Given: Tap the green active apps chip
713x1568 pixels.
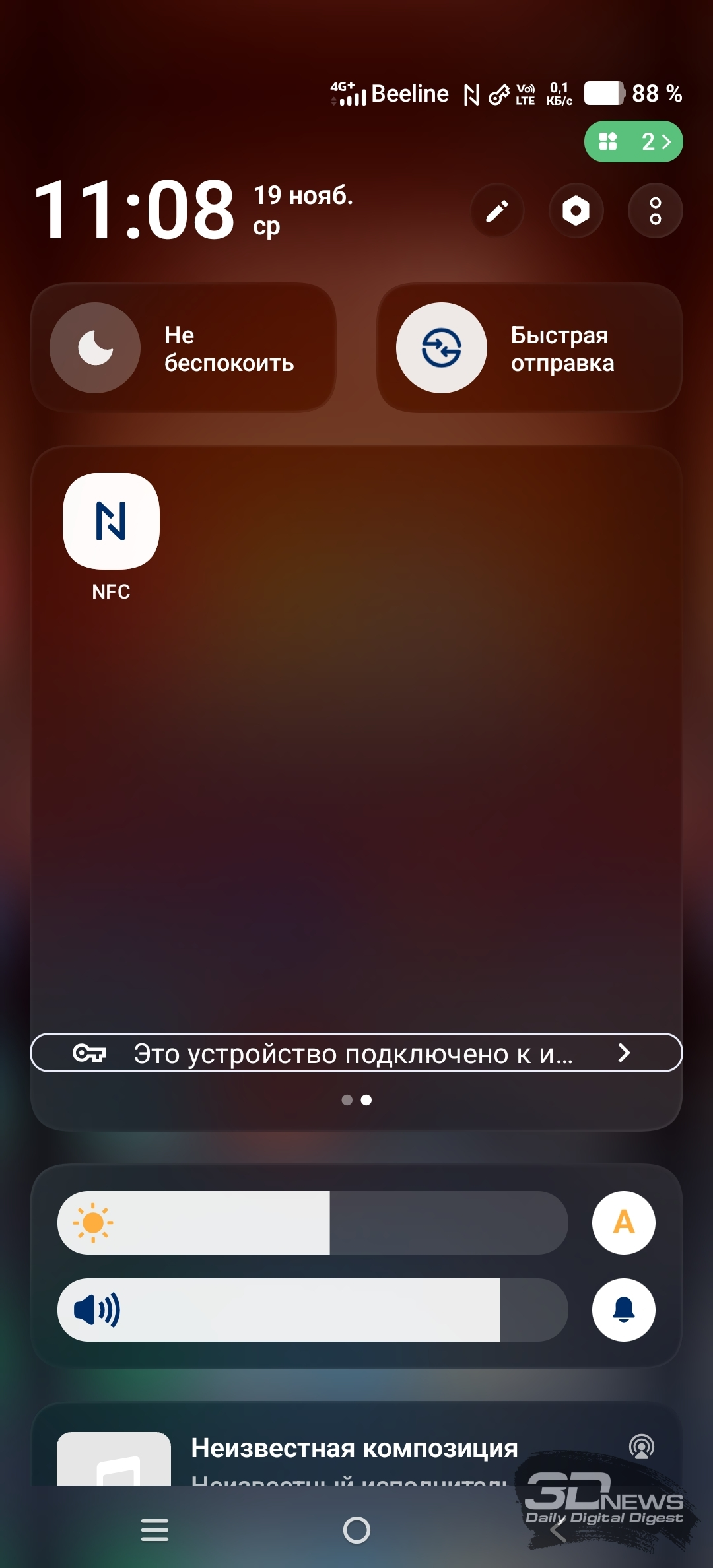Looking at the screenshot, I should pos(633,141).
